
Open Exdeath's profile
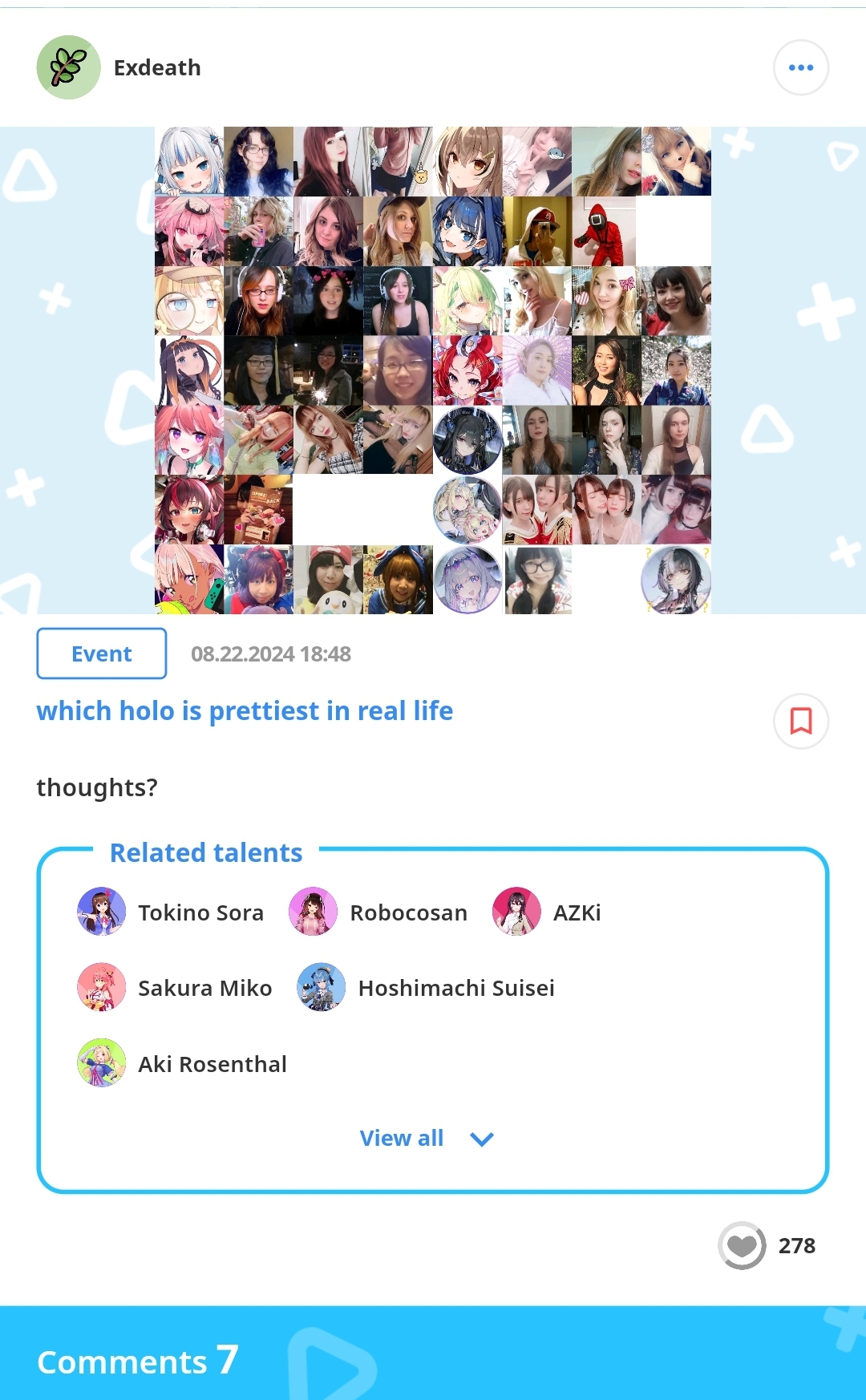[119, 67]
